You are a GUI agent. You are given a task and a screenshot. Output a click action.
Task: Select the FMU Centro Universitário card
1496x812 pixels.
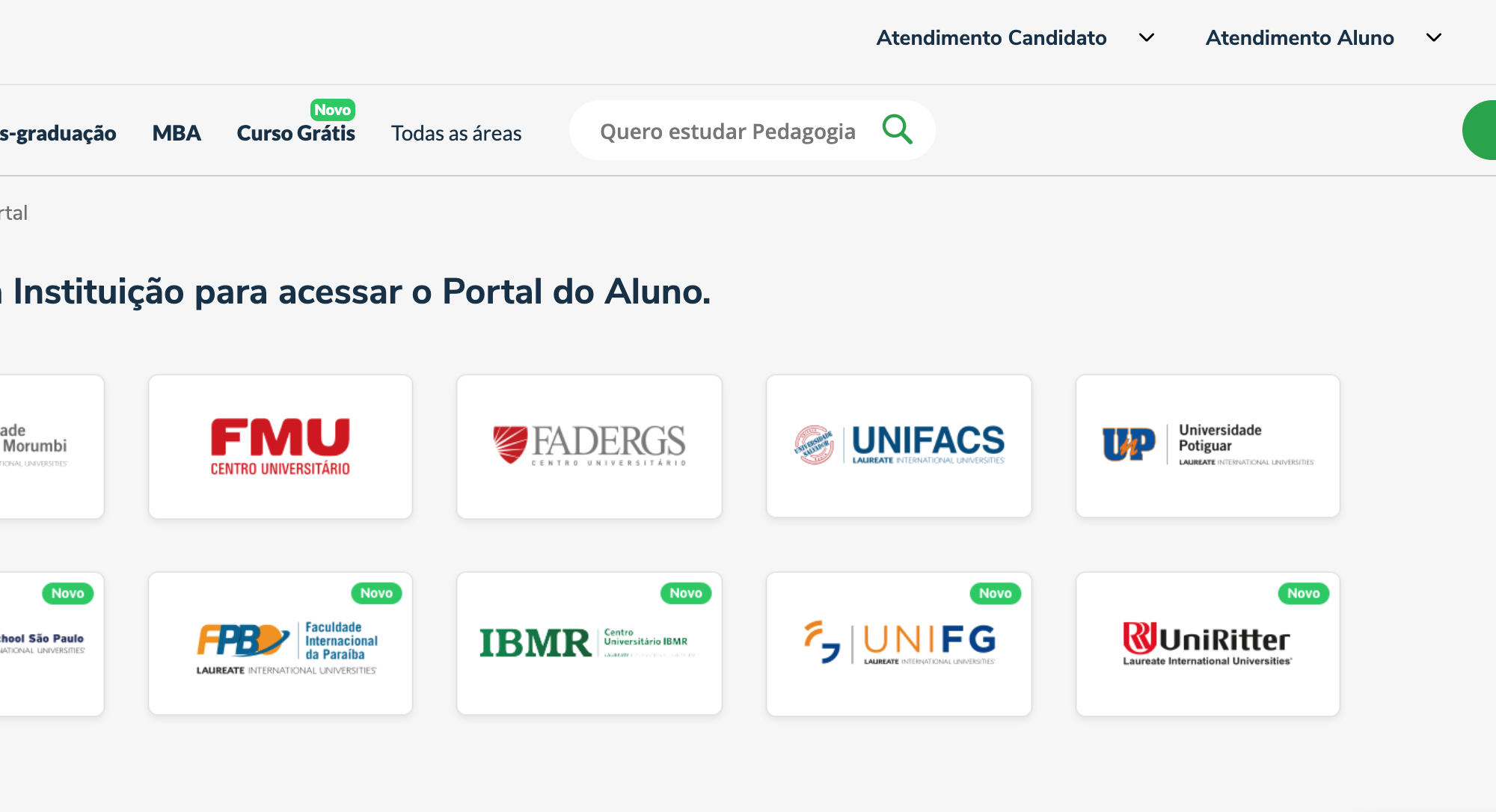pyautogui.click(x=280, y=446)
